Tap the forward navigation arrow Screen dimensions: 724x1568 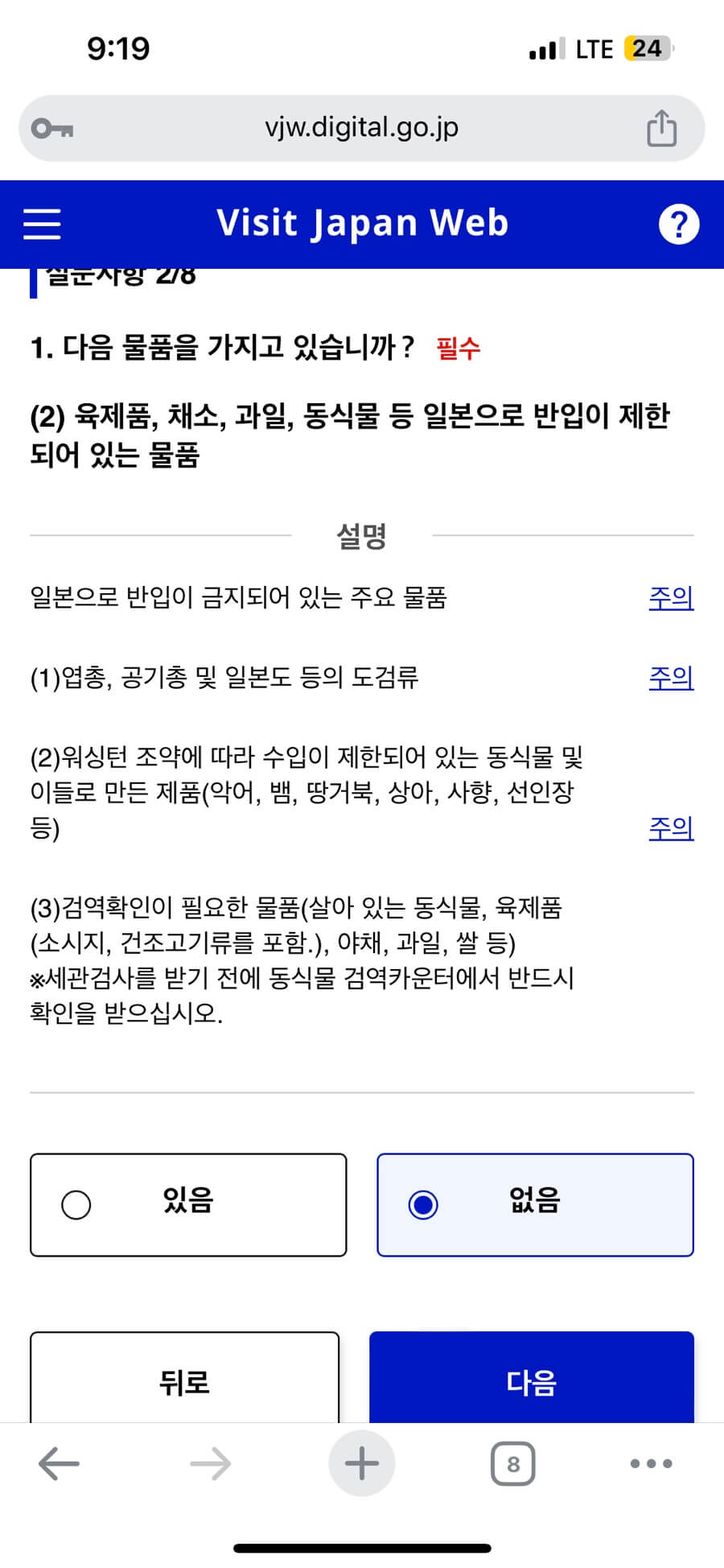[209, 1464]
